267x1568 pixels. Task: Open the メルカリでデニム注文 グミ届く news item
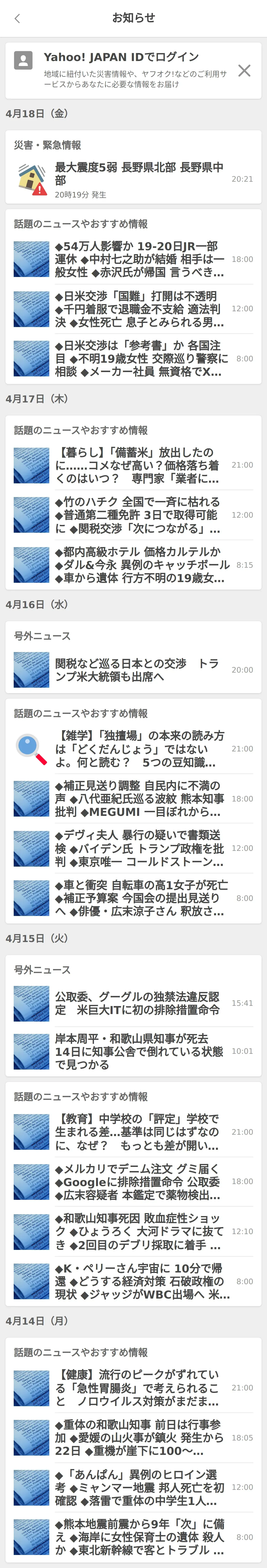coord(134,1182)
